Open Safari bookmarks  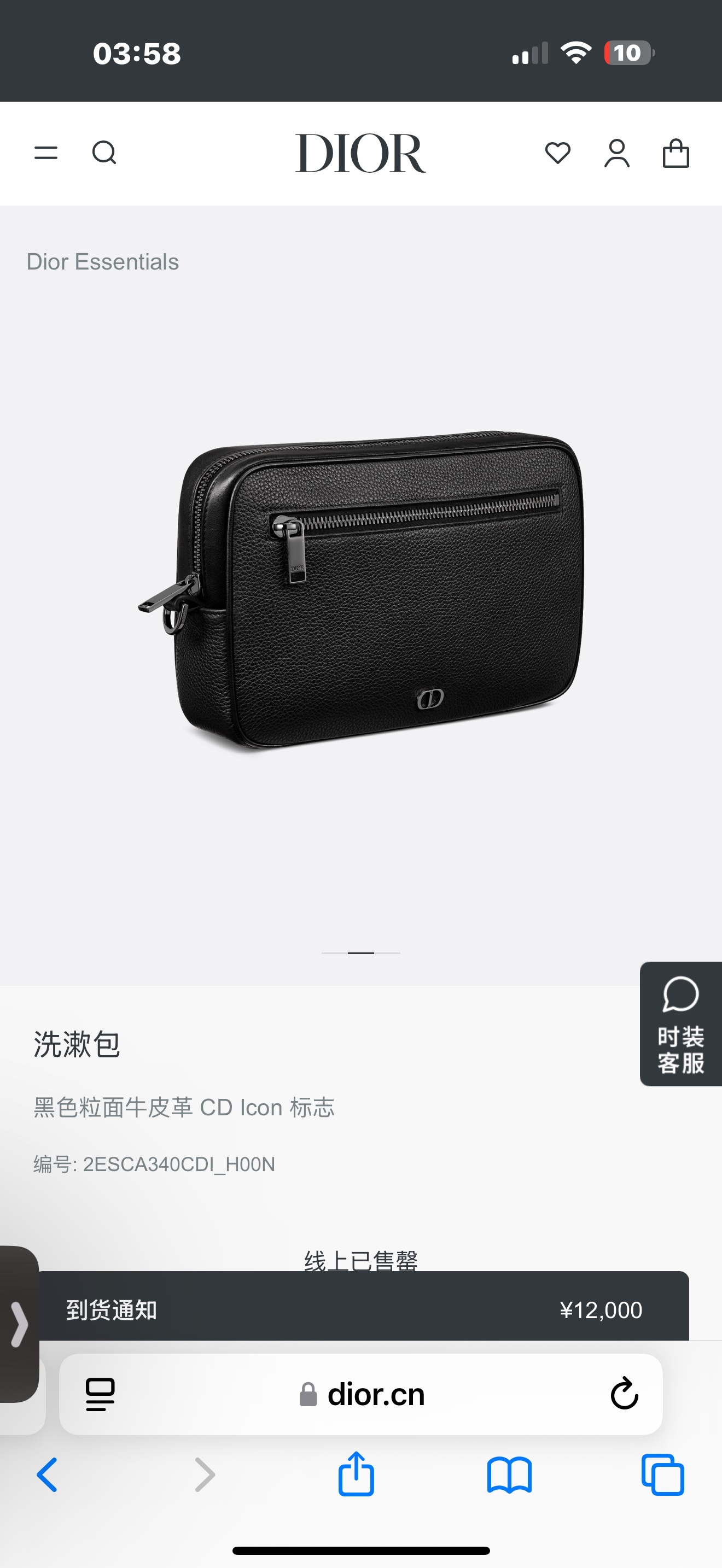pyautogui.click(x=510, y=1475)
